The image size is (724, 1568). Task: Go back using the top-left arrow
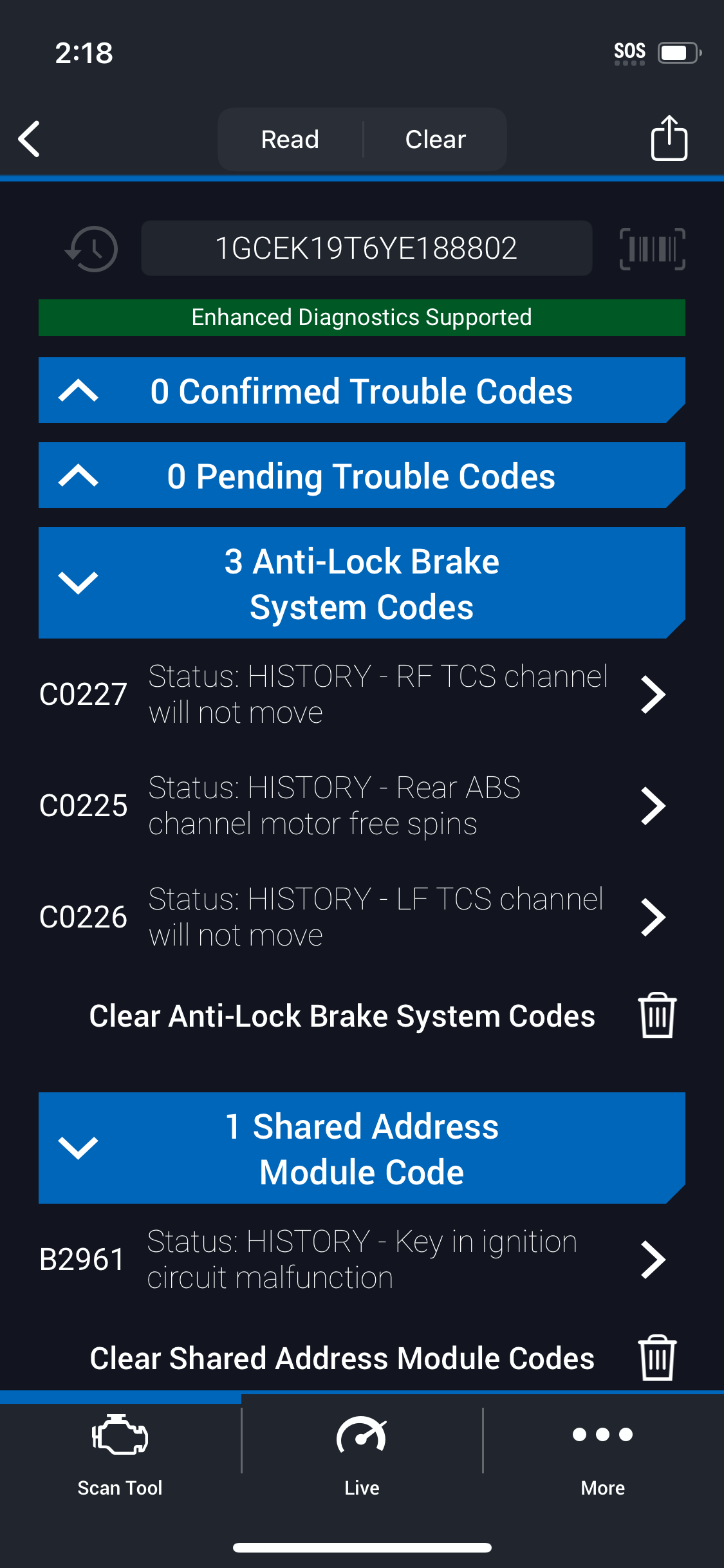30,139
